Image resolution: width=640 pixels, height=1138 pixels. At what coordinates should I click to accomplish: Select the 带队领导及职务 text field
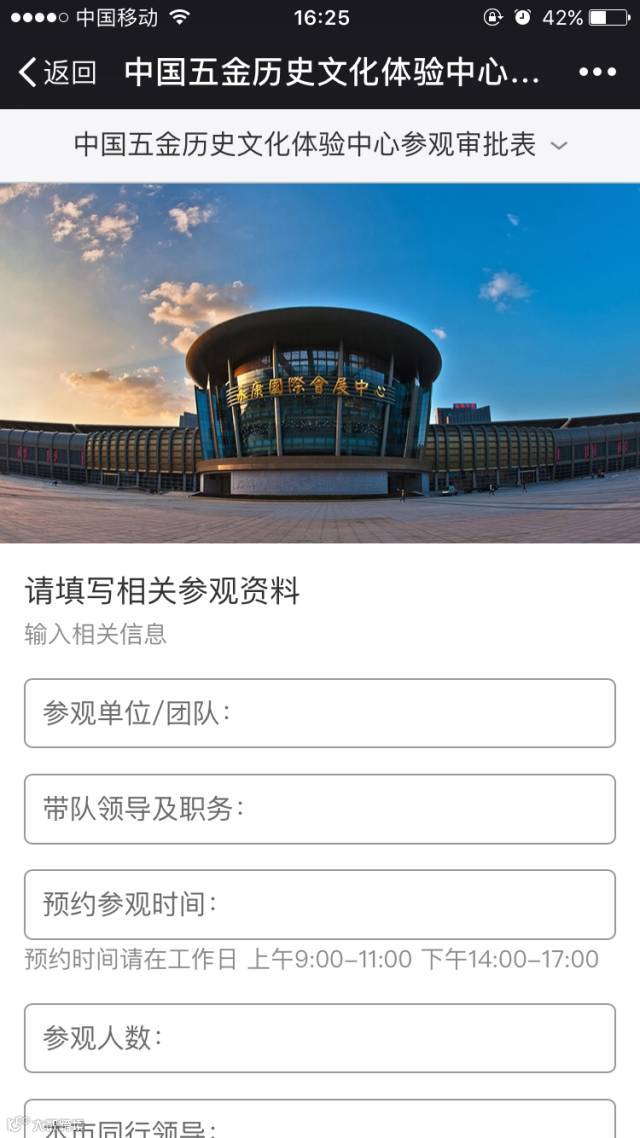click(x=320, y=809)
